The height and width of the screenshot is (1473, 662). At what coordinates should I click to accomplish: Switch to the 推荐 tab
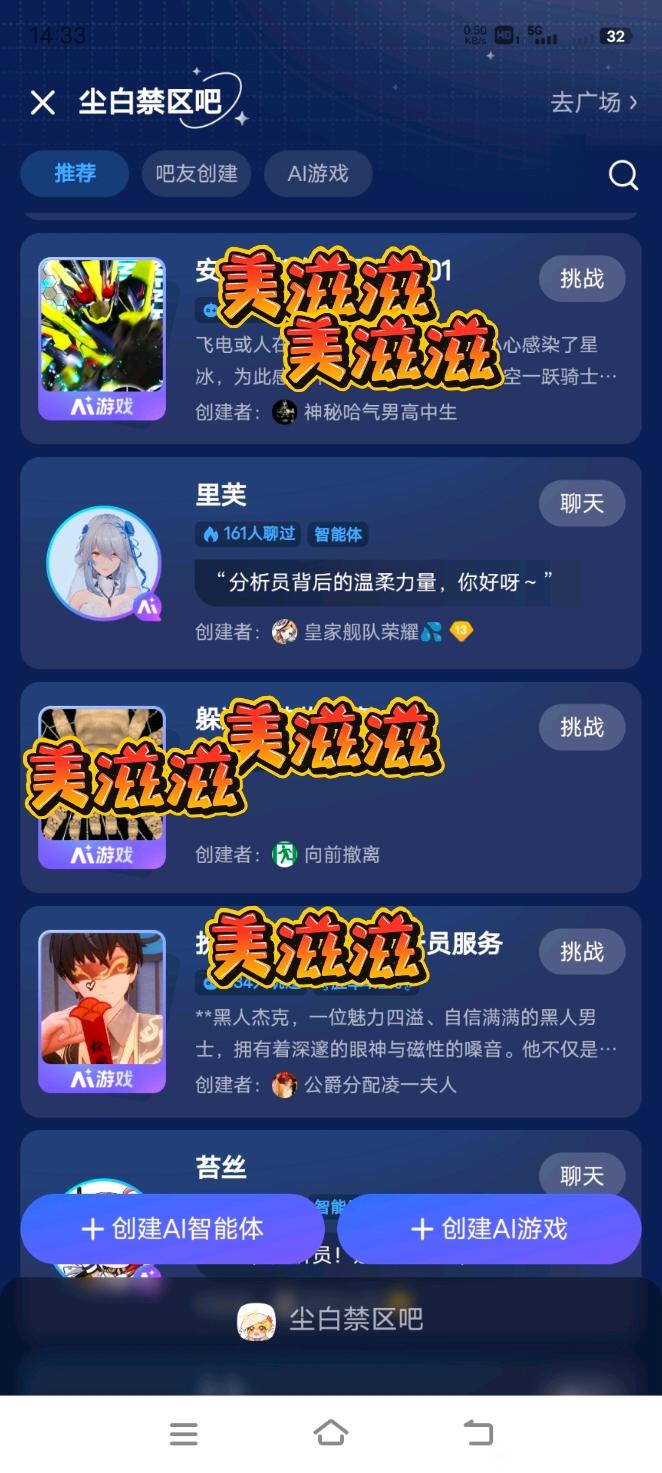point(75,174)
